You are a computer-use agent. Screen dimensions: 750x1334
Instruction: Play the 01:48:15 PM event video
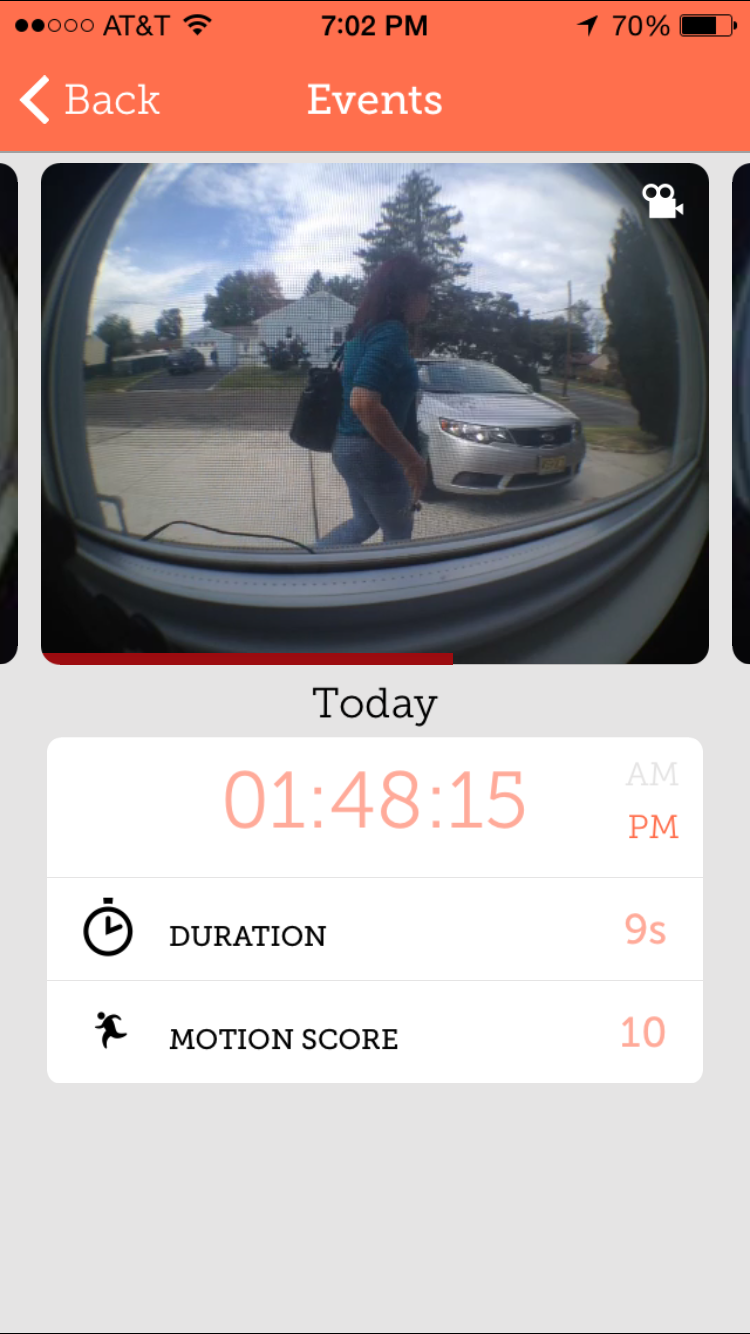pyautogui.click(x=374, y=410)
